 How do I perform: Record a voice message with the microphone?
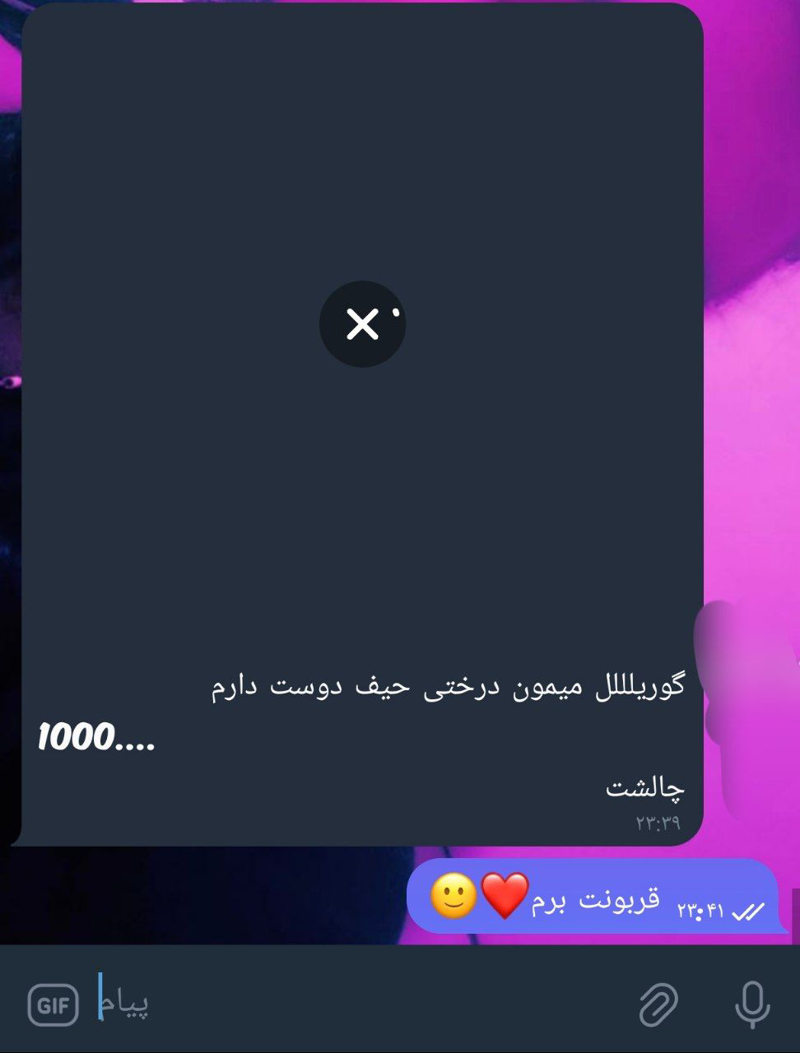coord(752,1005)
